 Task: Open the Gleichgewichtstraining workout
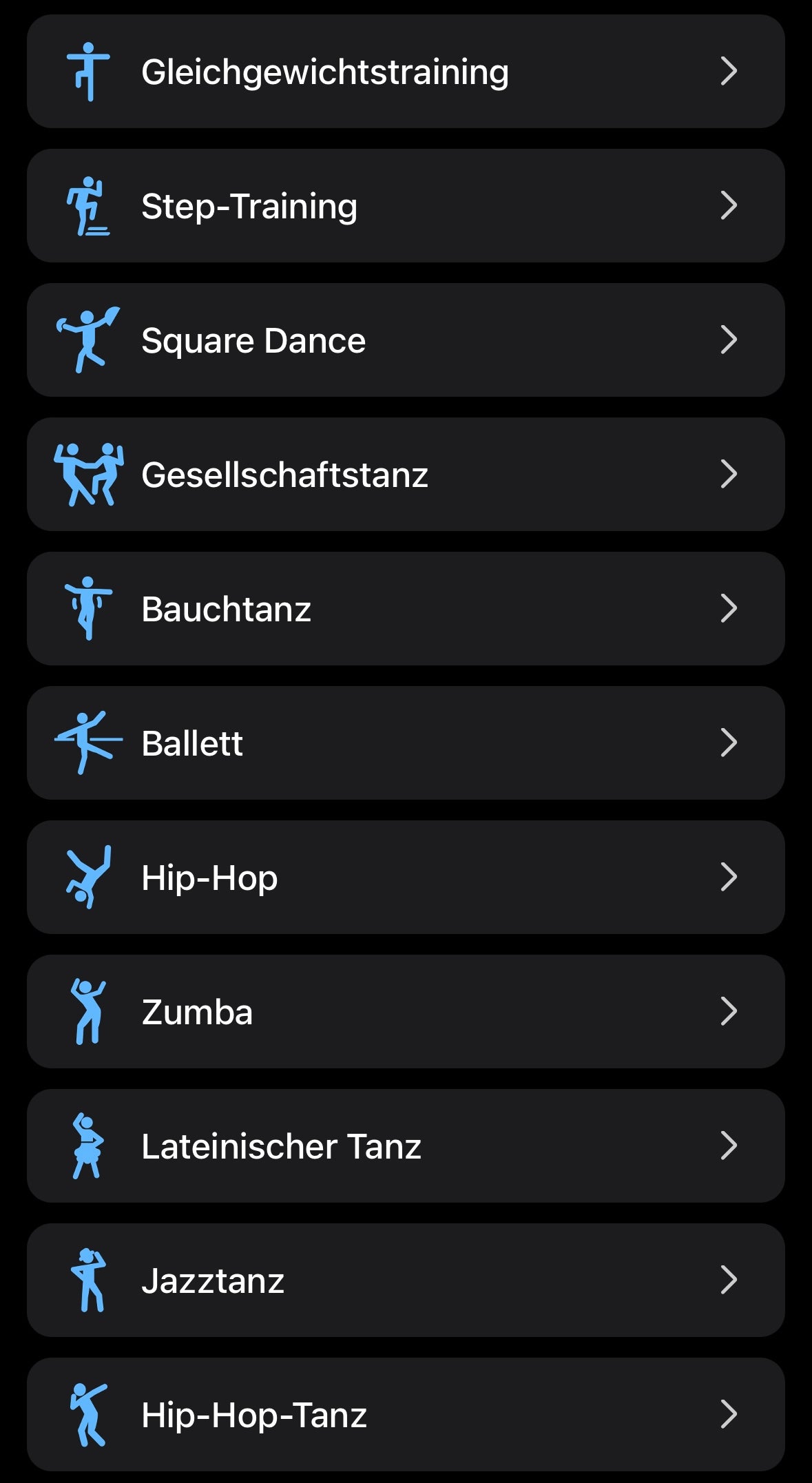click(x=406, y=72)
